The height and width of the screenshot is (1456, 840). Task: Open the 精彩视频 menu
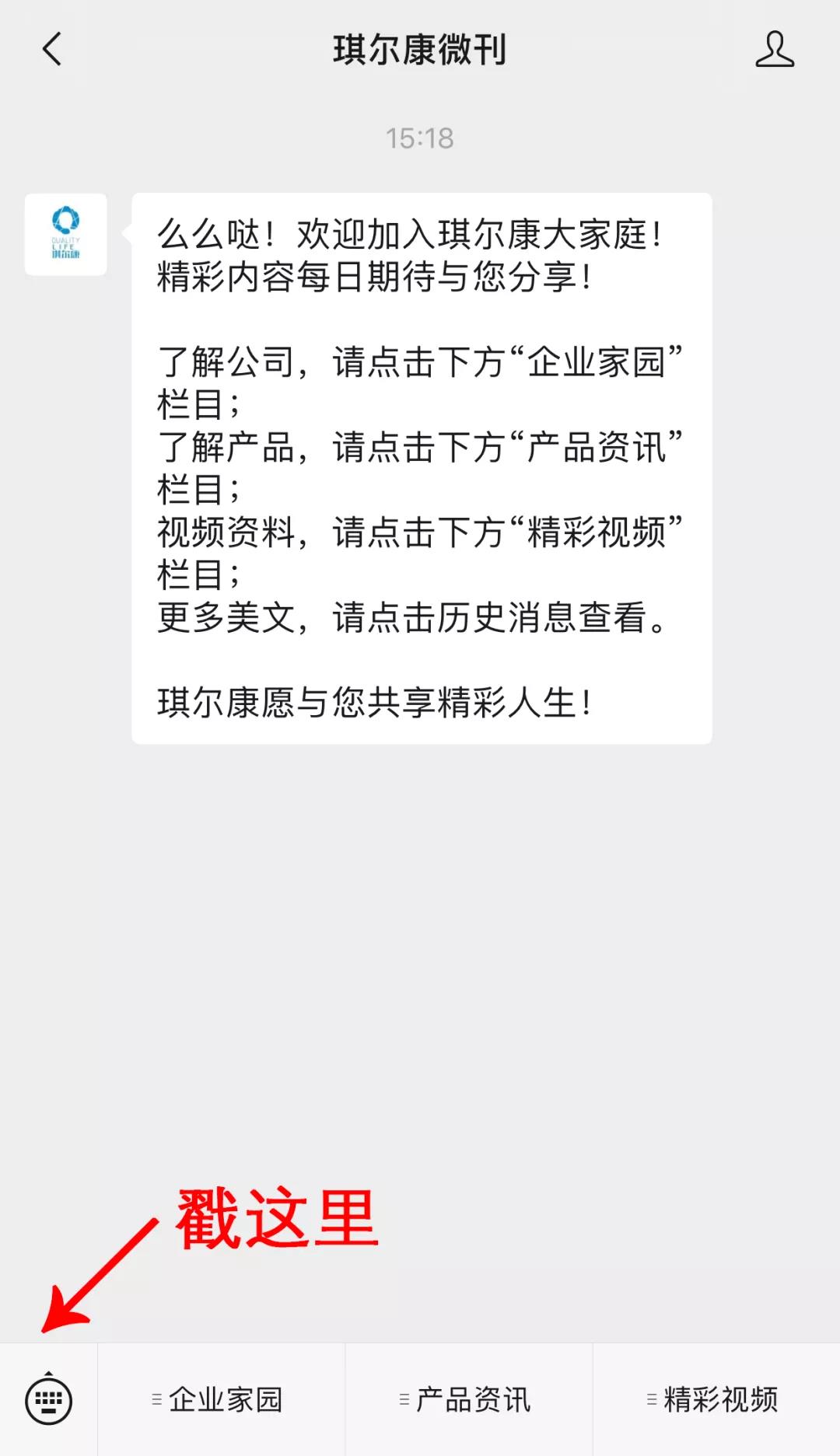tap(716, 1399)
